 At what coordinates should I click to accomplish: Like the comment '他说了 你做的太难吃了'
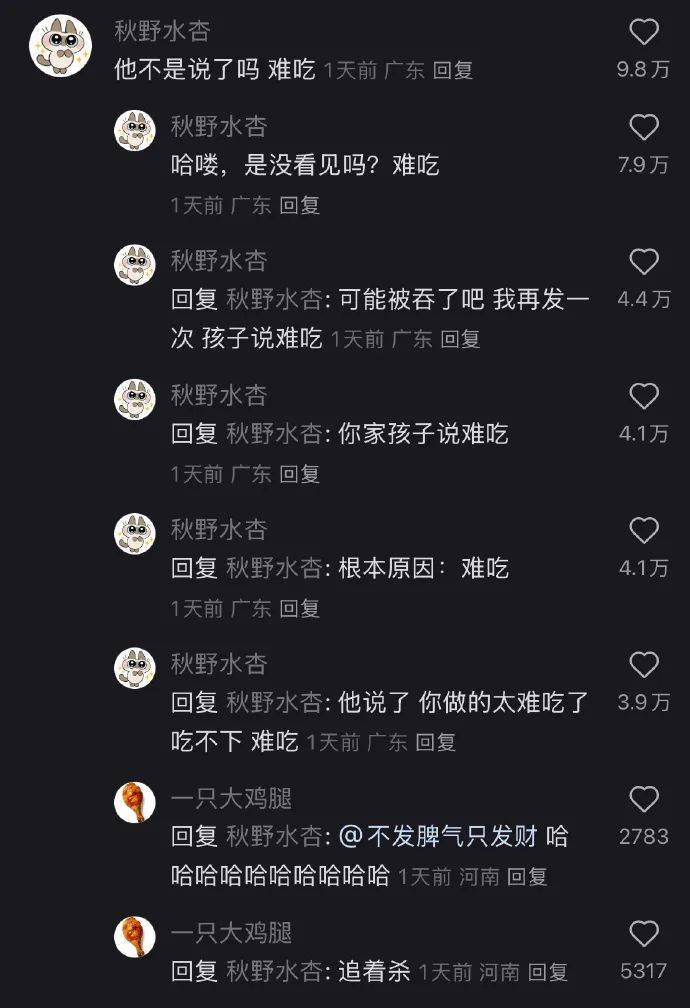click(644, 665)
